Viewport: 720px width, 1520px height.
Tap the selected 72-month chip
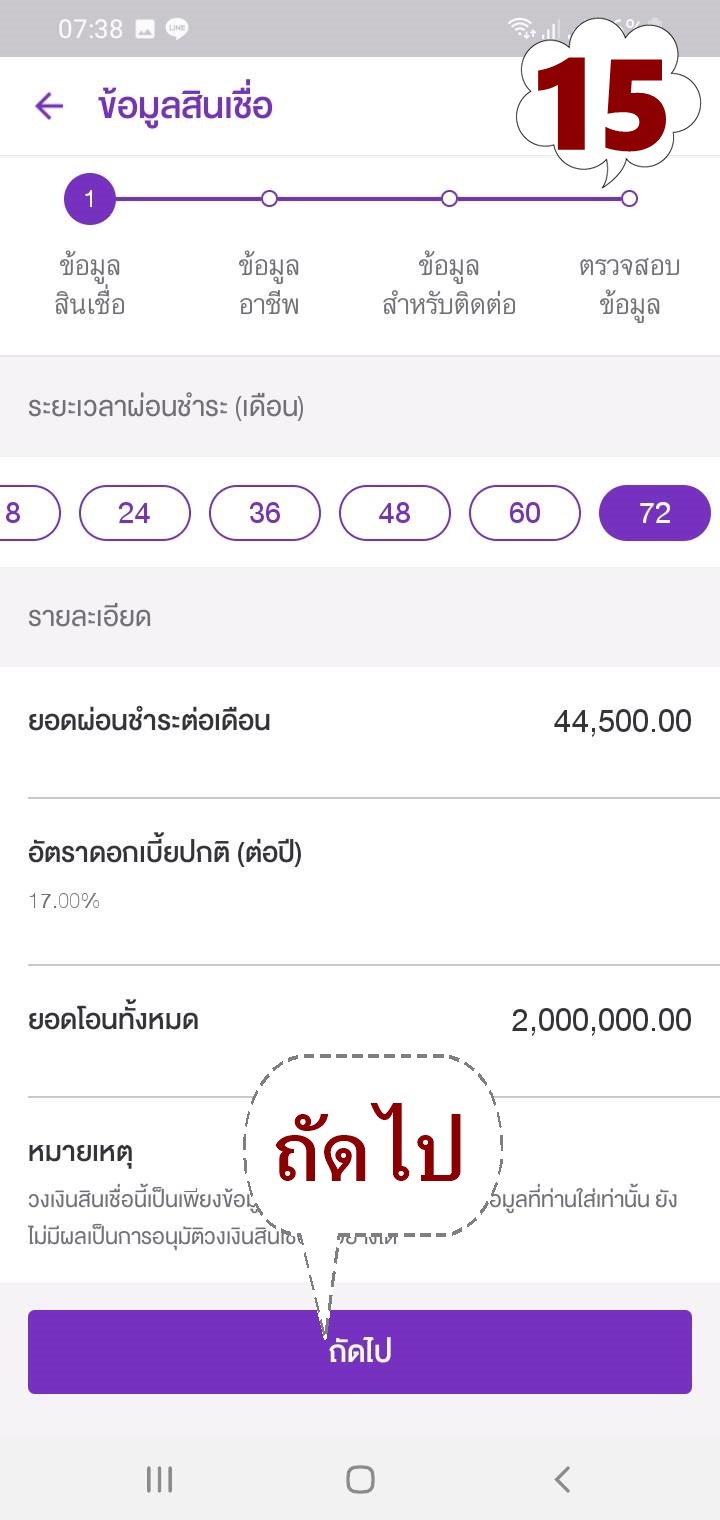click(x=654, y=513)
